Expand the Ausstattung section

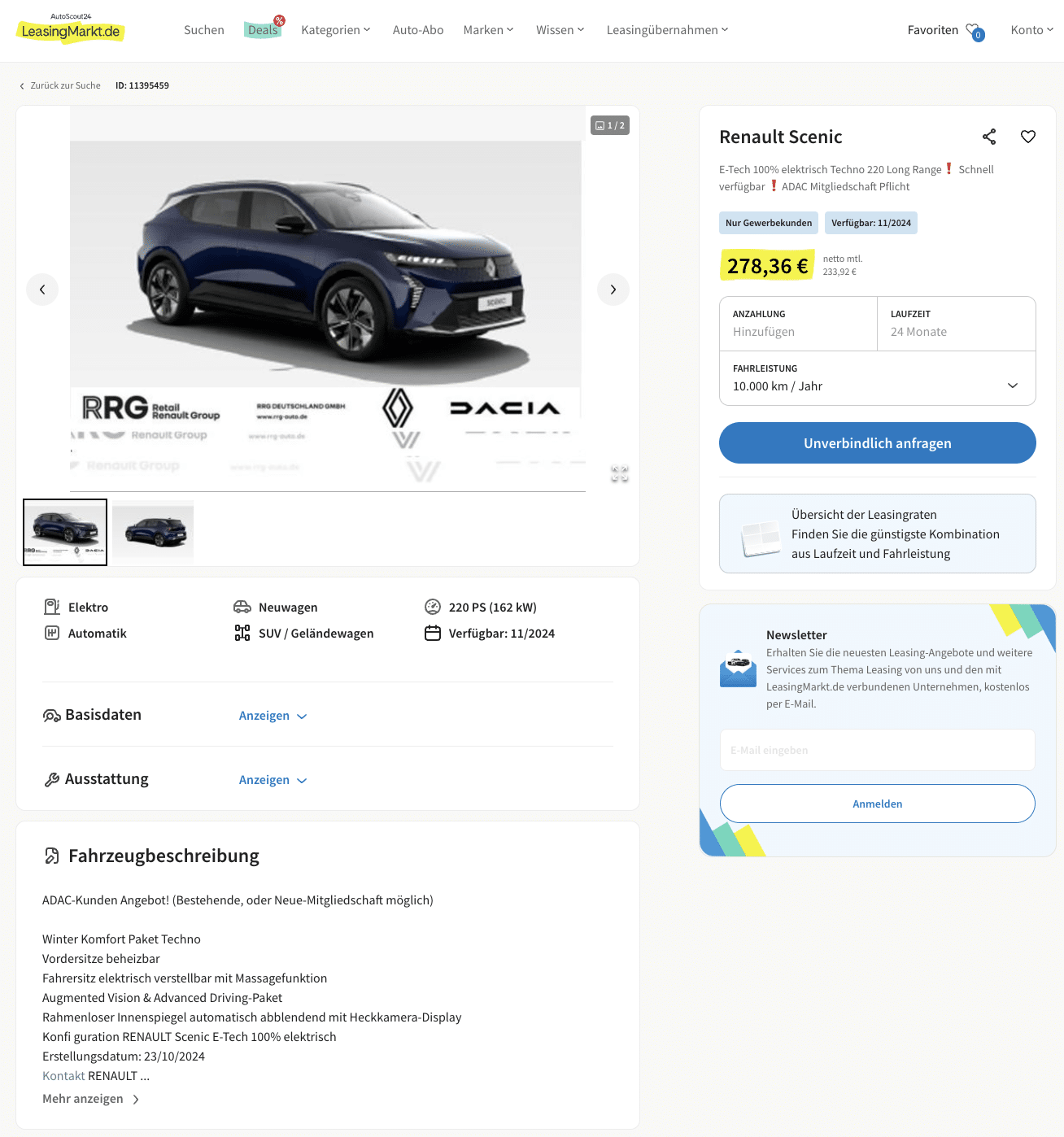click(273, 780)
